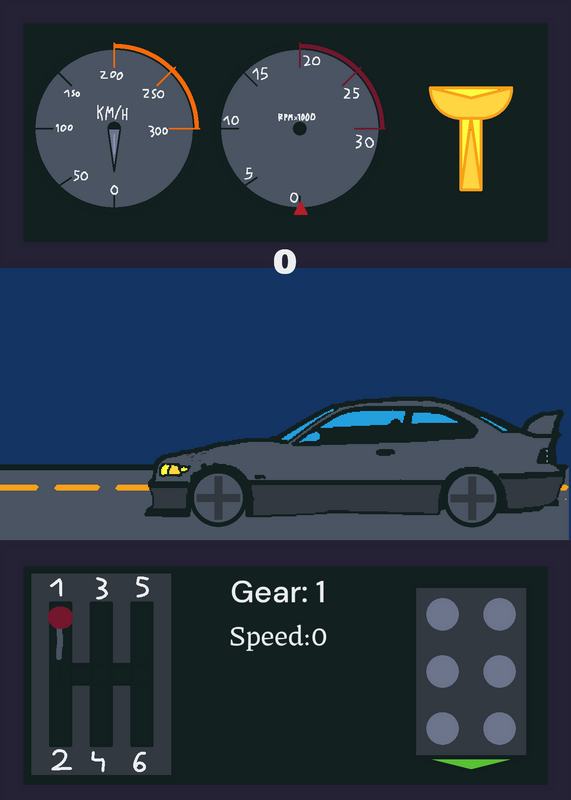Select gear 5 on the shifter

(x=142, y=587)
